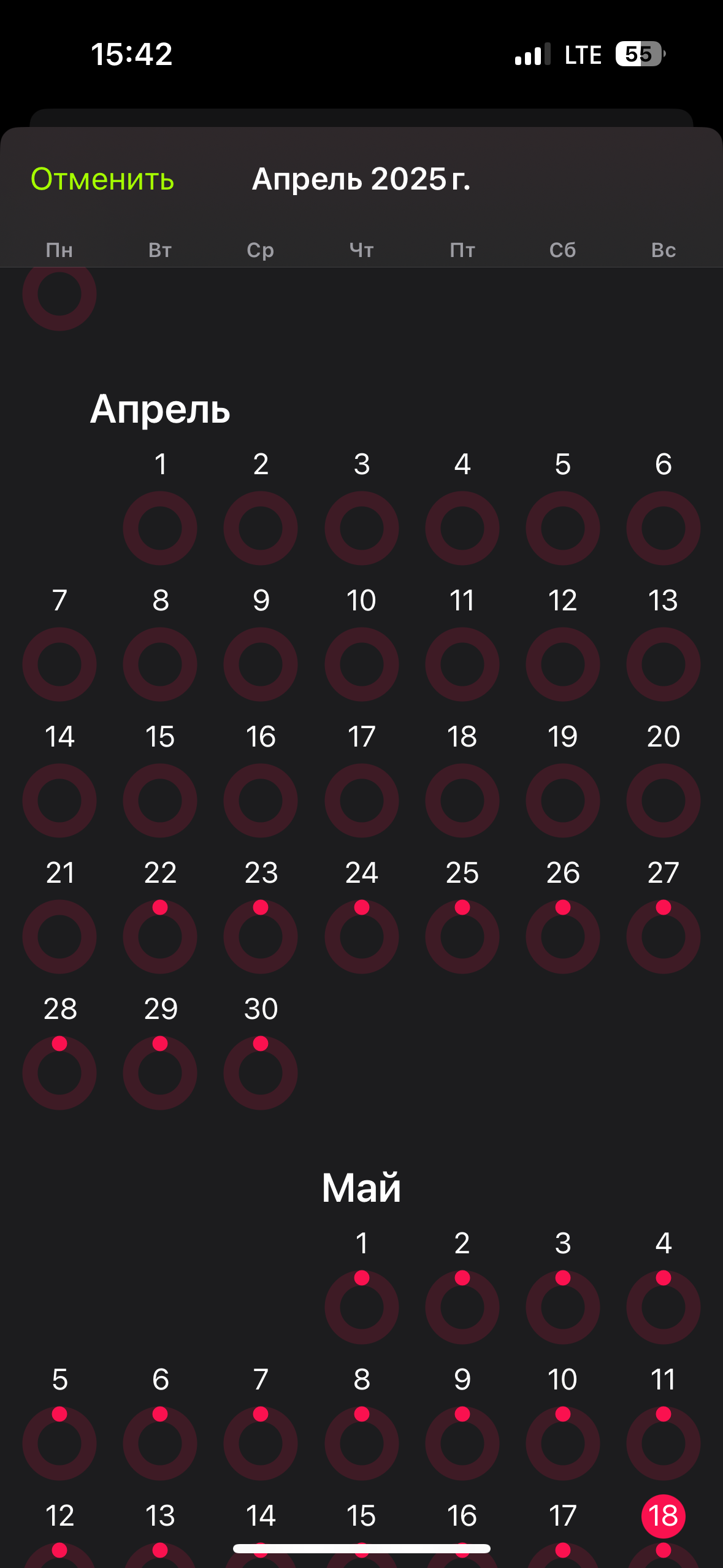Screen dimensions: 723x1568
Task: Tap the Отменить button
Action: (x=102, y=179)
